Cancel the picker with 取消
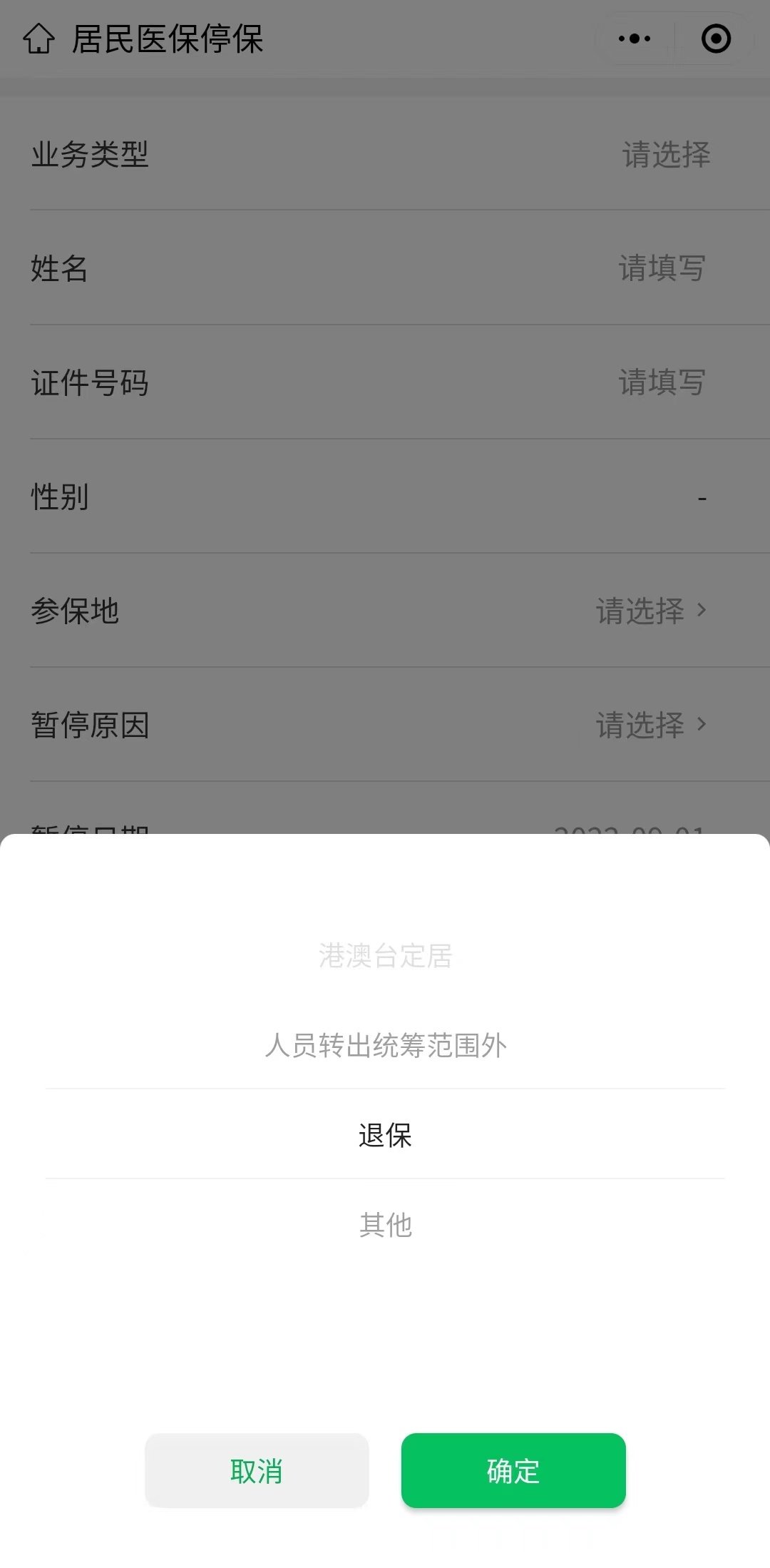This screenshot has width=770, height=1568. [257, 1470]
